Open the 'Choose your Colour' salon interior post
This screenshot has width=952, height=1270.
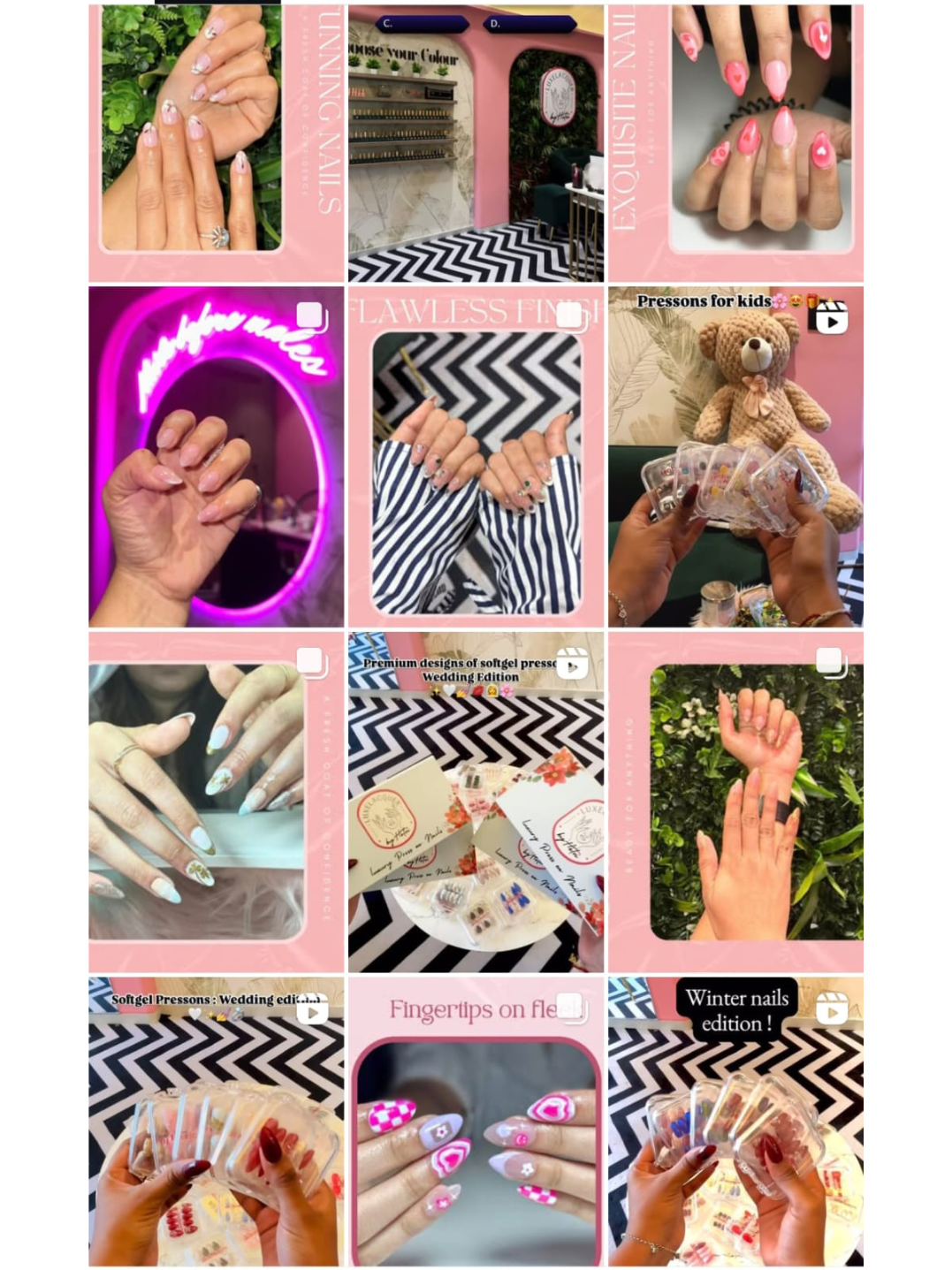[x=476, y=142]
